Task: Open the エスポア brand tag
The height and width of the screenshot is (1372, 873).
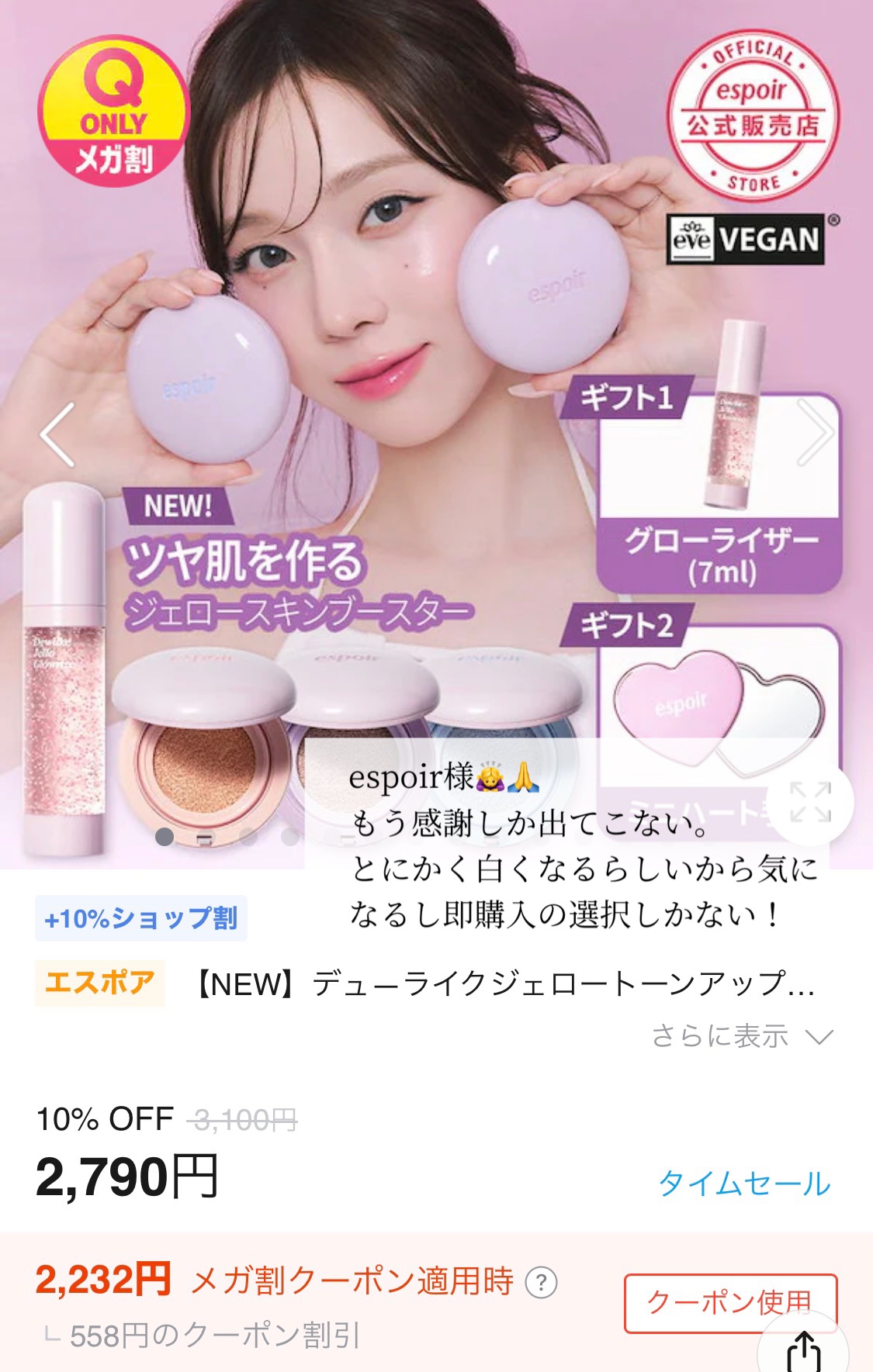Action: pyautogui.click(x=100, y=983)
